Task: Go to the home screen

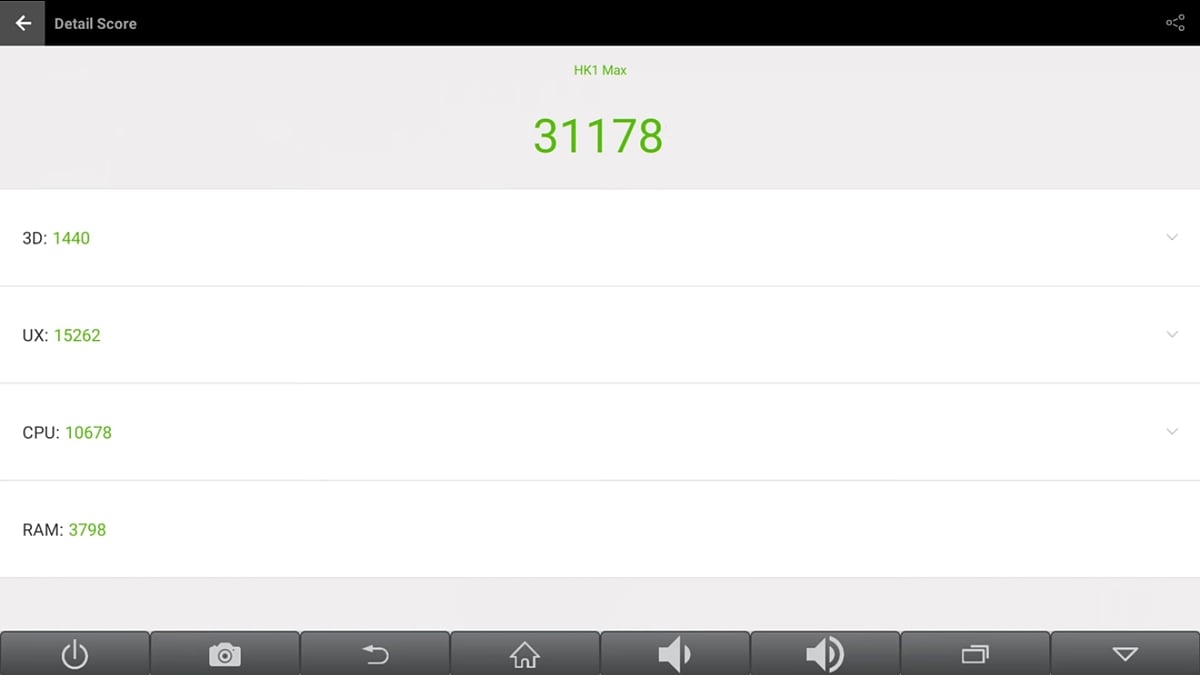Action: 525,654
